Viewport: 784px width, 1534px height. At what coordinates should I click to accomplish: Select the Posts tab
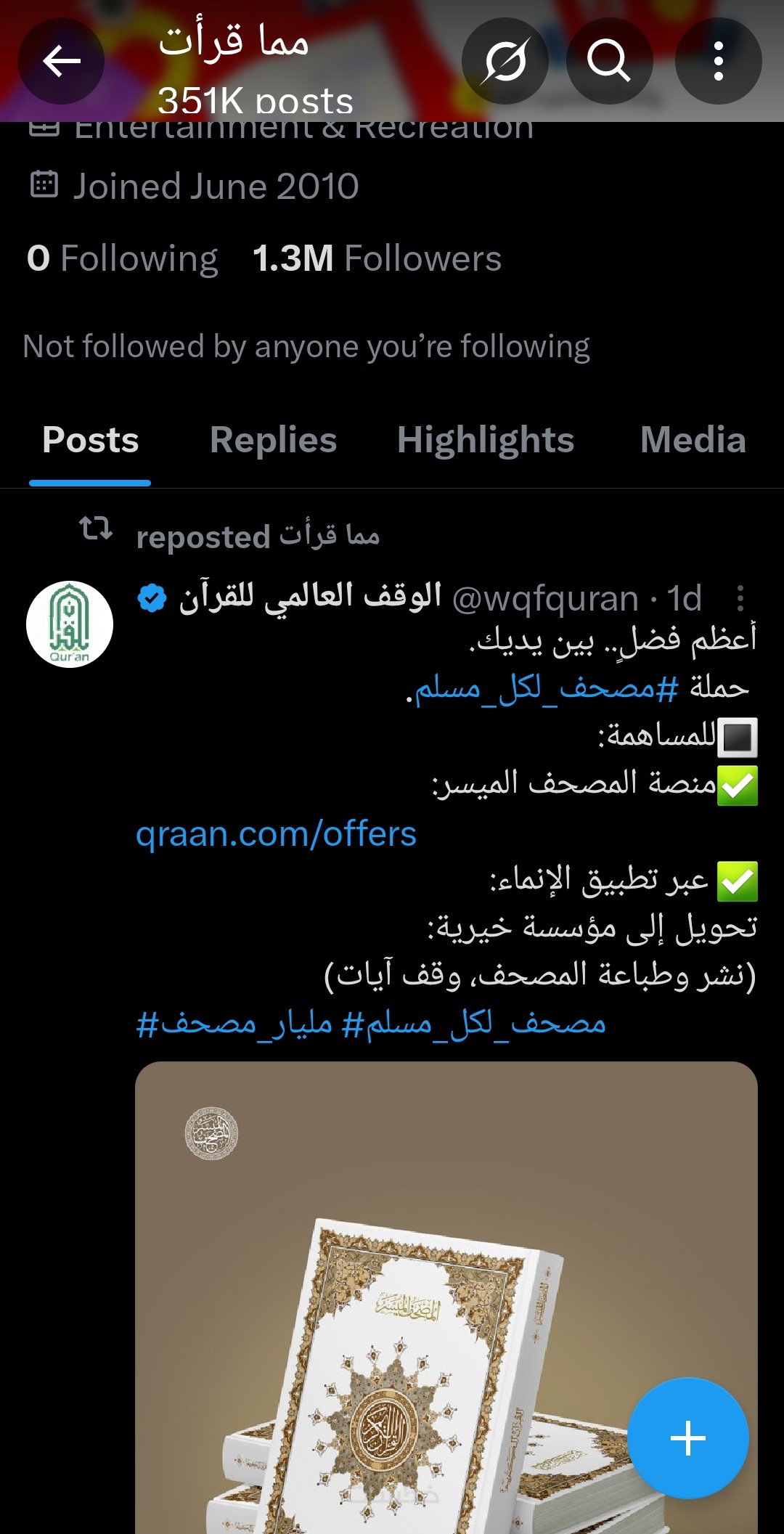click(x=90, y=440)
